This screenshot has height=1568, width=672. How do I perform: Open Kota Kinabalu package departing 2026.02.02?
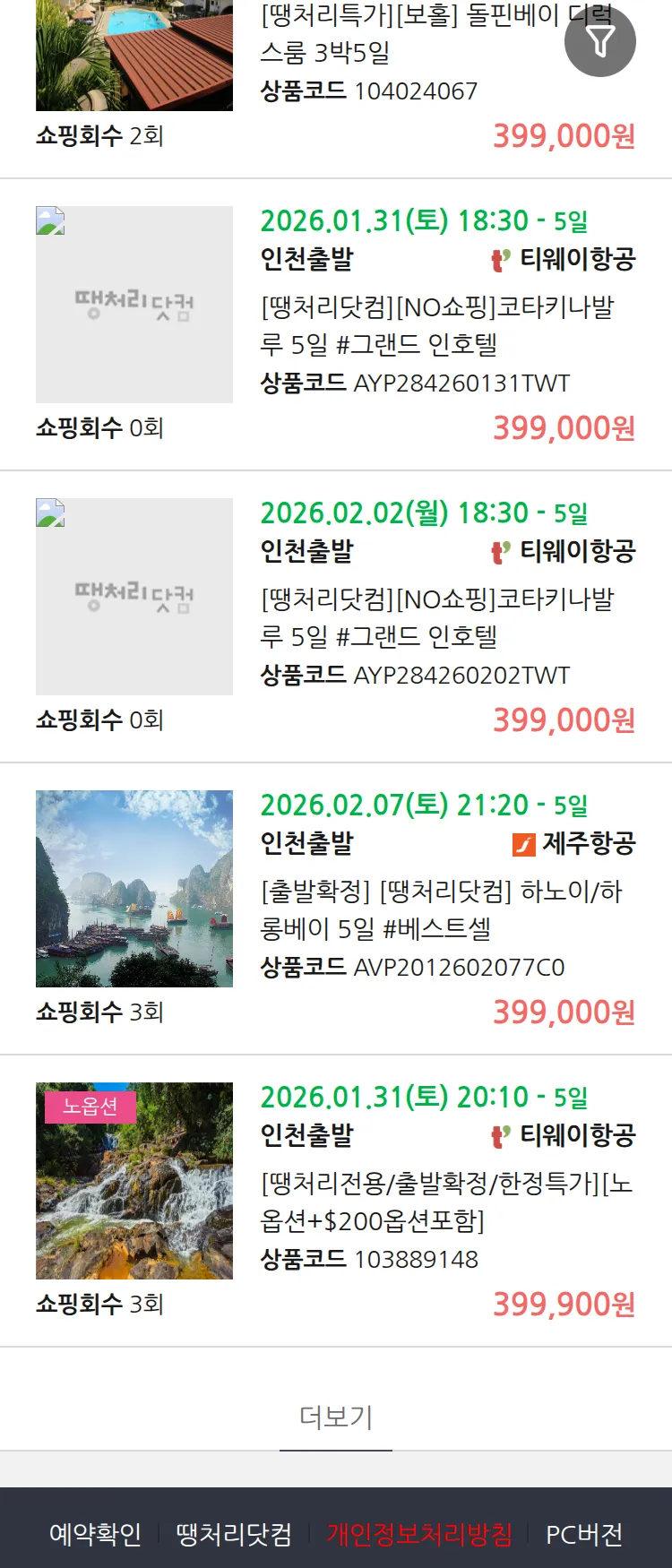[436, 617]
